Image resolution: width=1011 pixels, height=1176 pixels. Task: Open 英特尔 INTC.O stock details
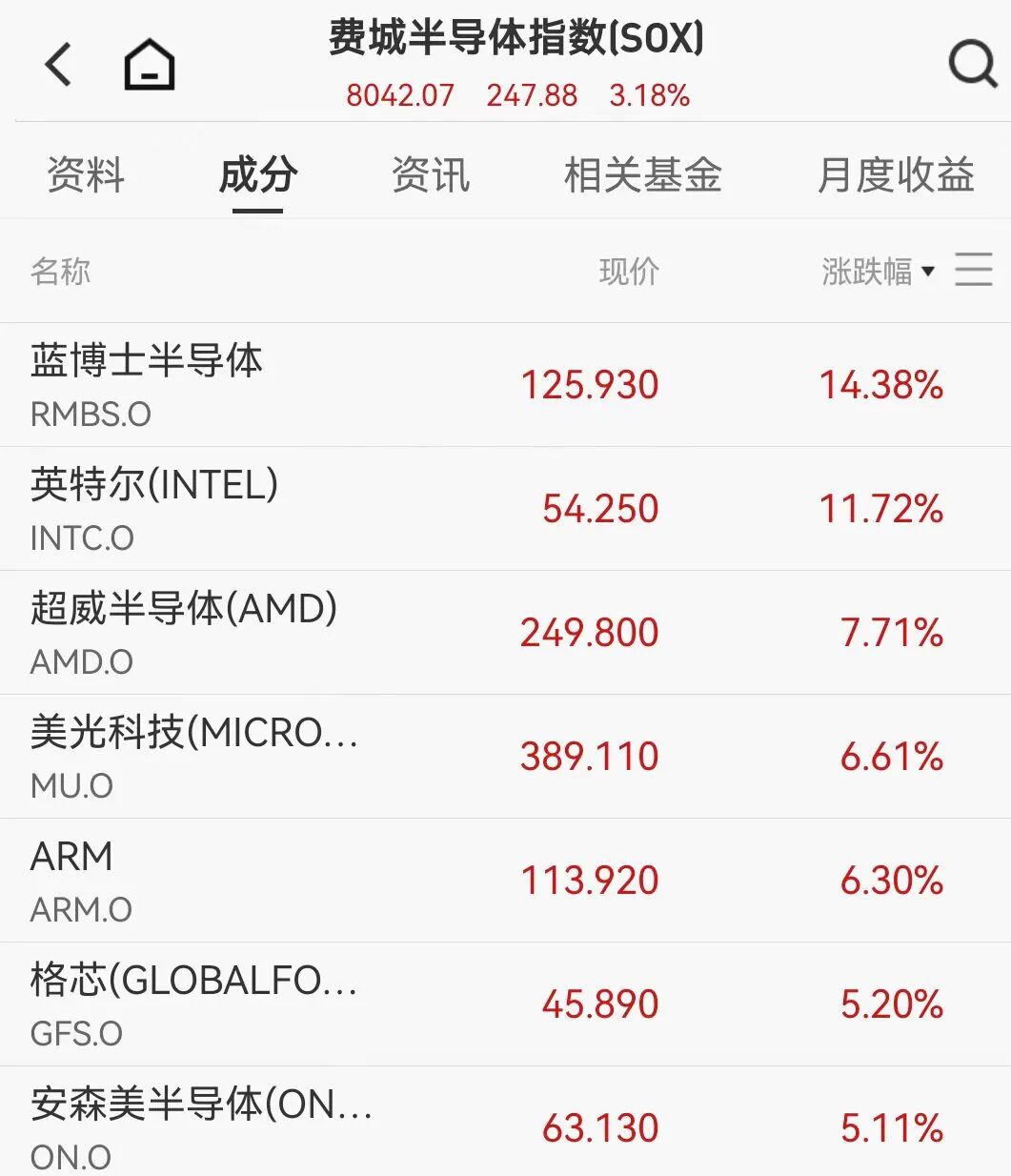(154, 508)
